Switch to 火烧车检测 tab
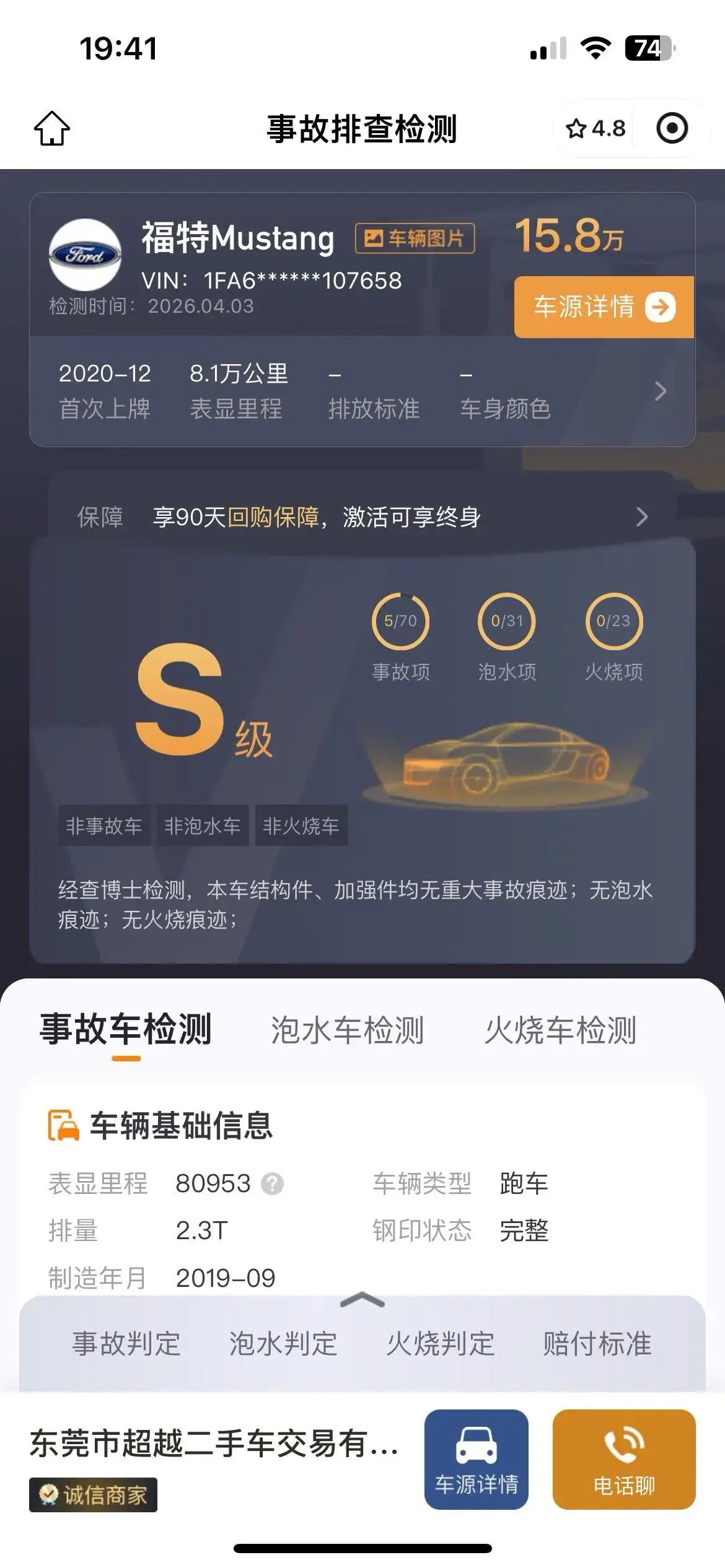Viewport: 725px width, 1568px height. (x=560, y=1030)
